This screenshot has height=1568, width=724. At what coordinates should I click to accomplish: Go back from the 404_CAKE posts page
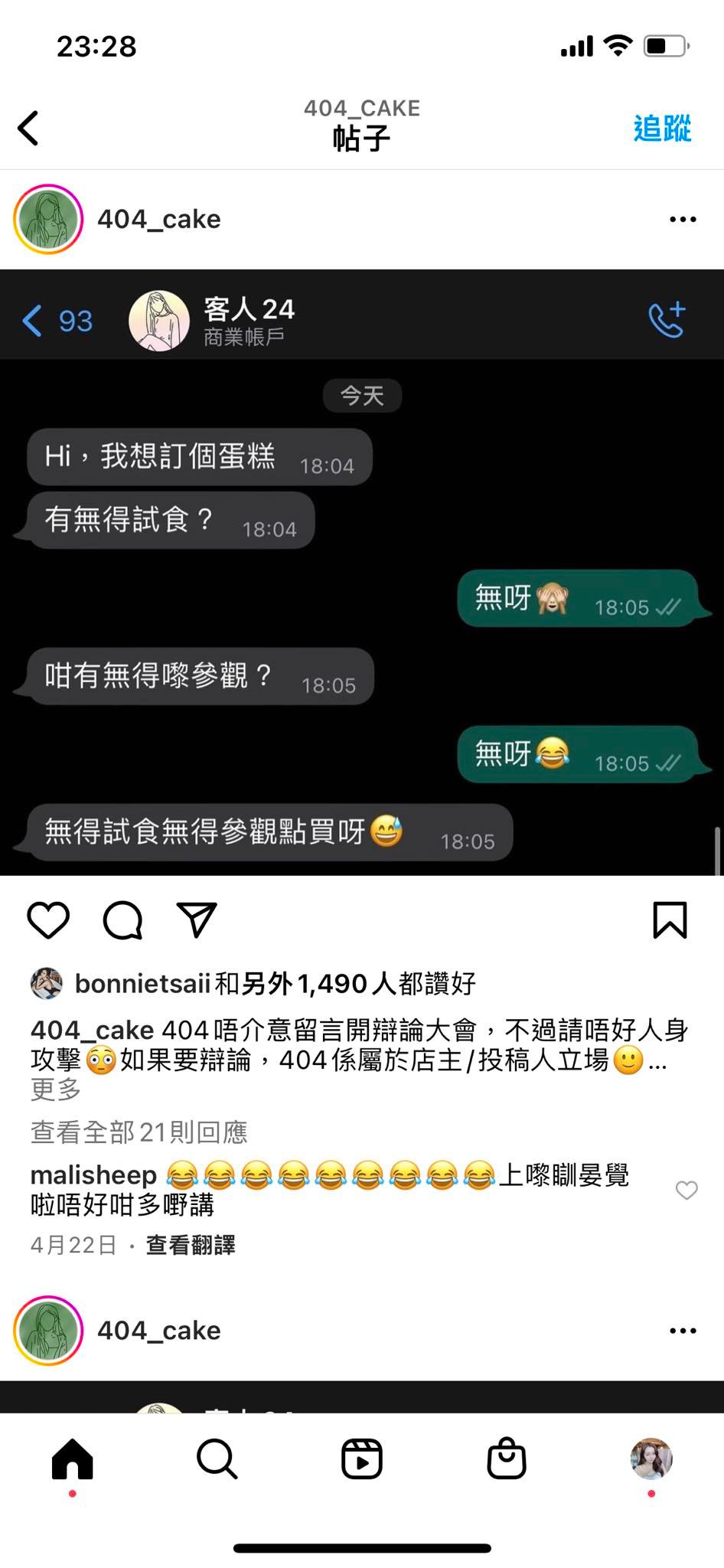tap(29, 128)
